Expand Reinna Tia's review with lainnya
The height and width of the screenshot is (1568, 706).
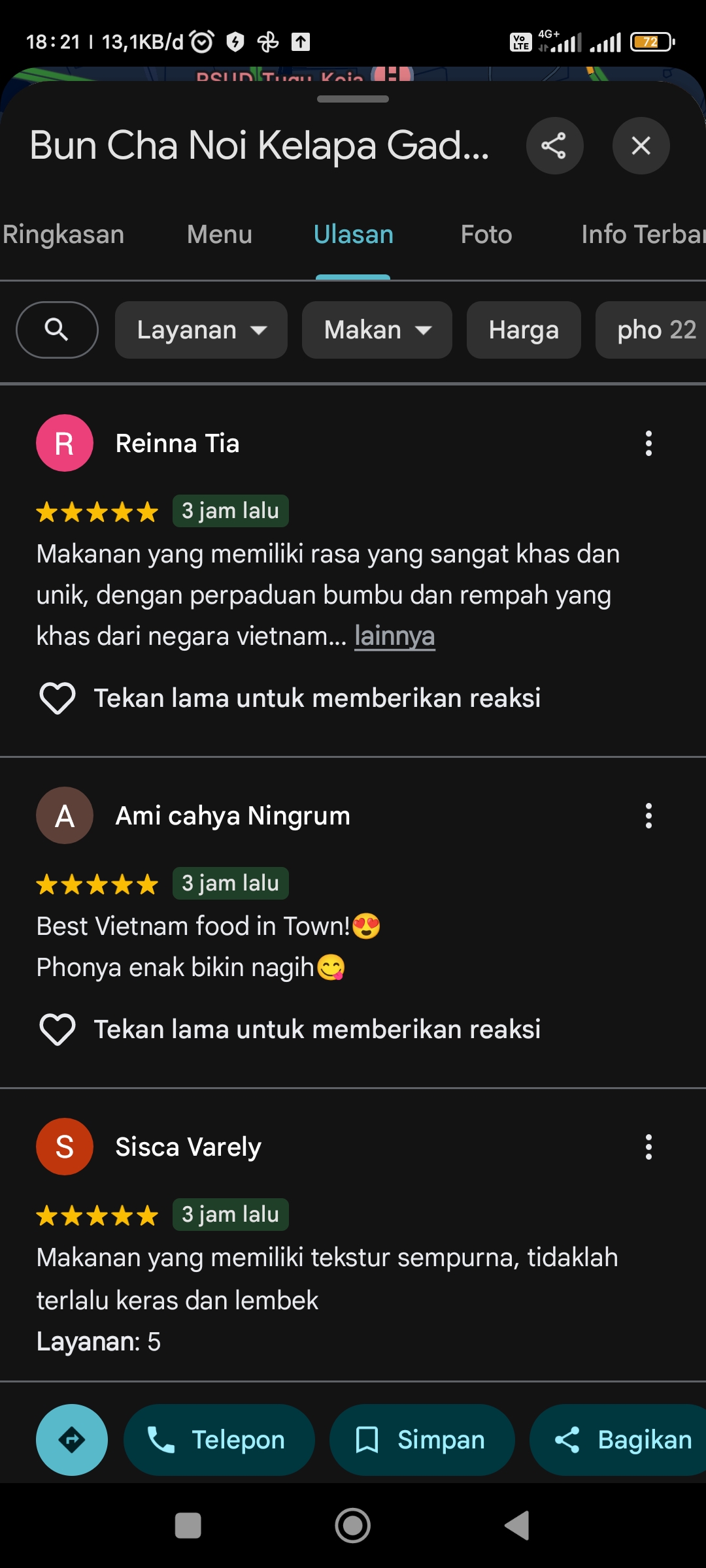click(395, 636)
